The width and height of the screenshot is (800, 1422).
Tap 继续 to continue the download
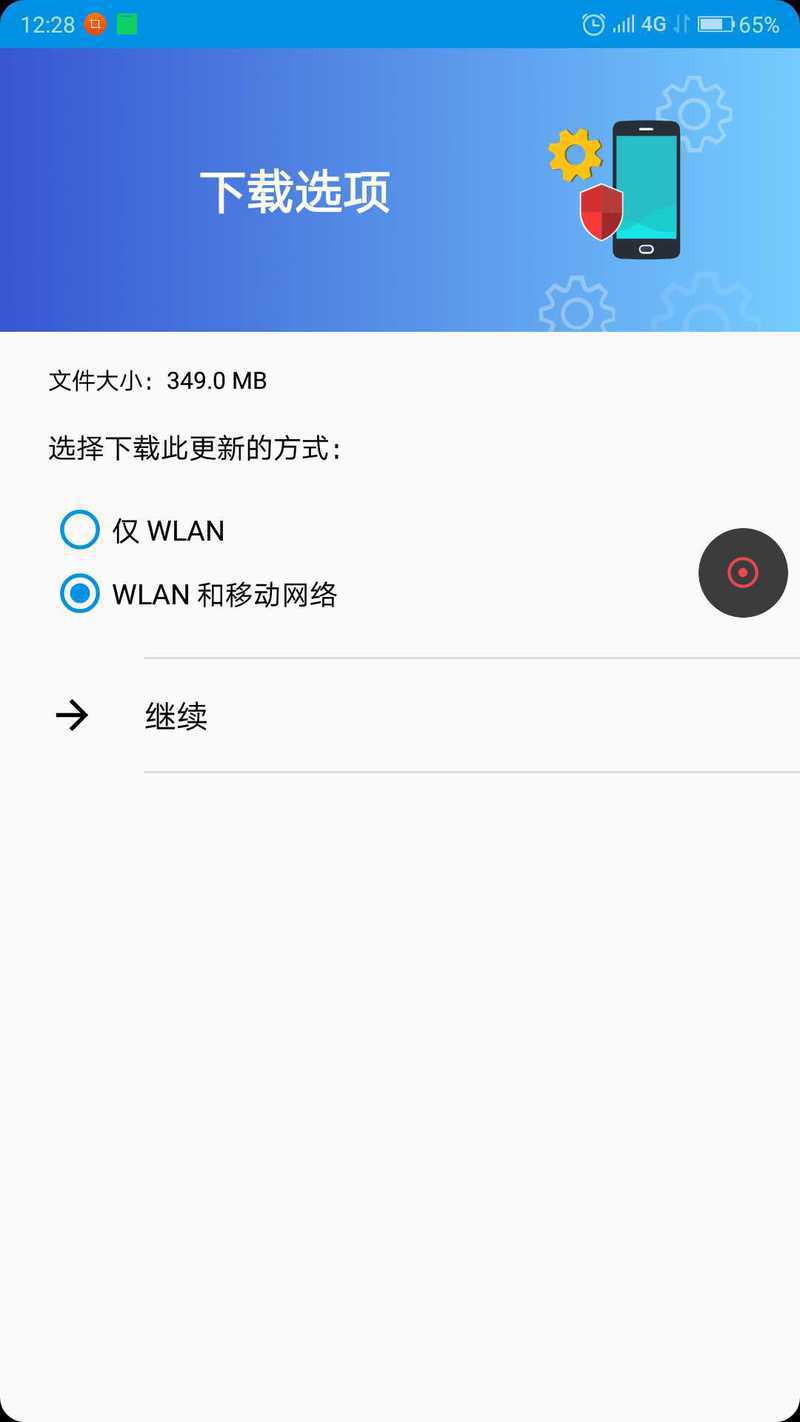coord(400,715)
